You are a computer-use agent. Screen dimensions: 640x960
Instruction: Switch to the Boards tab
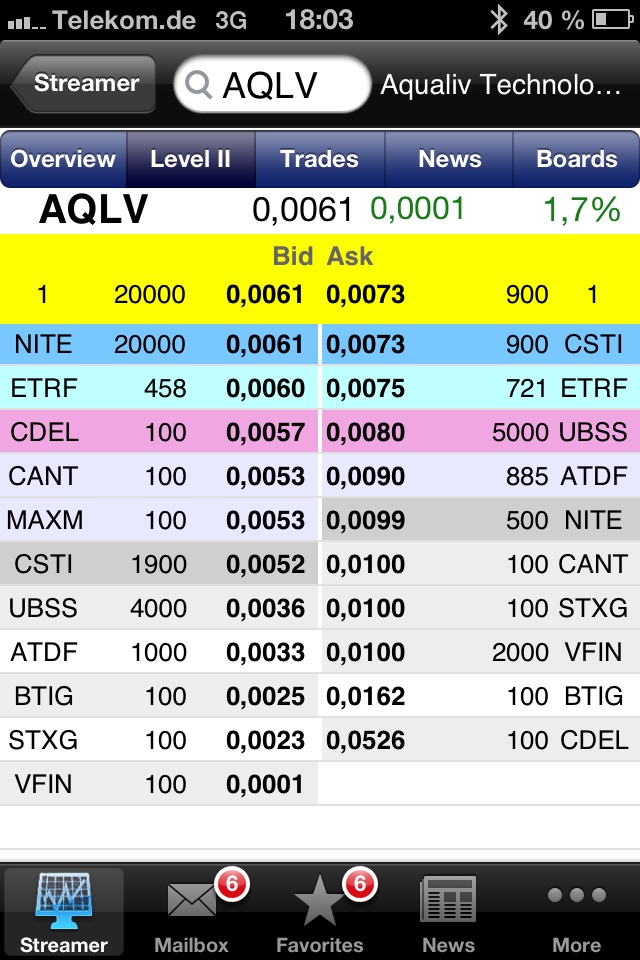tap(576, 159)
